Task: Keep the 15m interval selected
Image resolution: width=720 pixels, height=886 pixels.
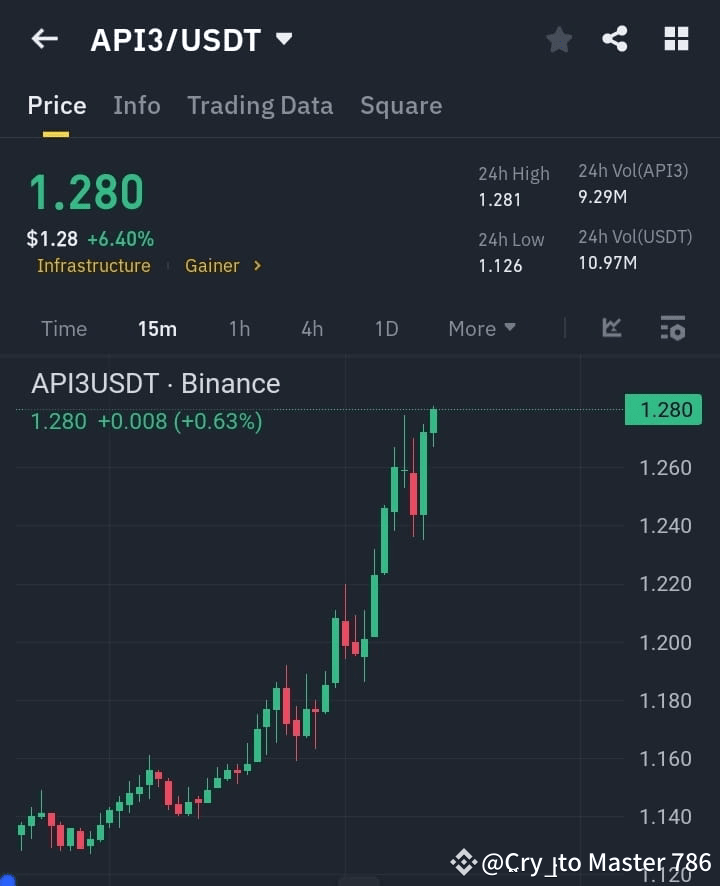Action: coord(157,328)
